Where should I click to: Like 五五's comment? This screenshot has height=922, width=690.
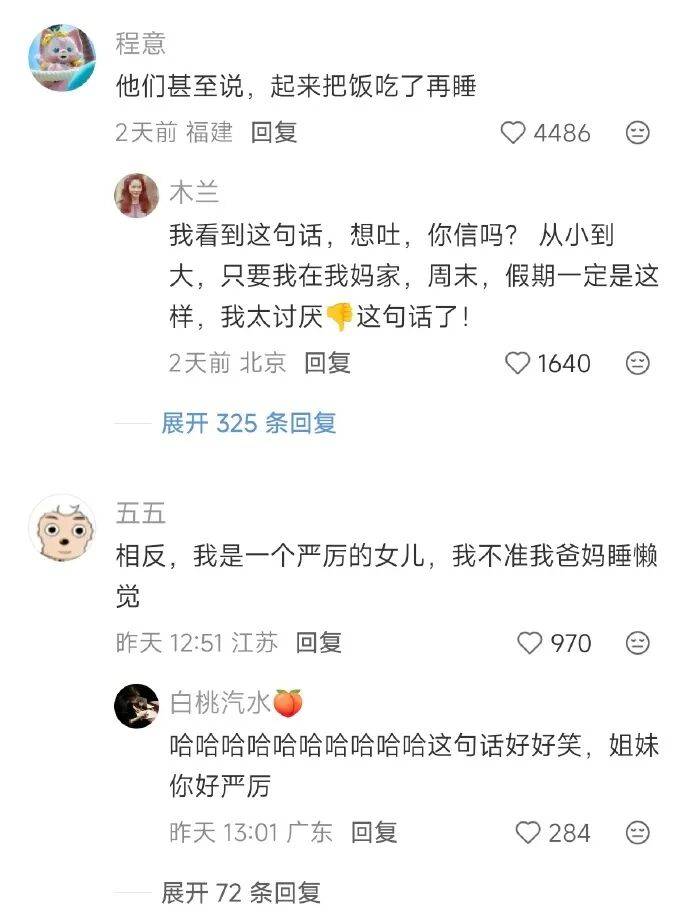(530, 643)
